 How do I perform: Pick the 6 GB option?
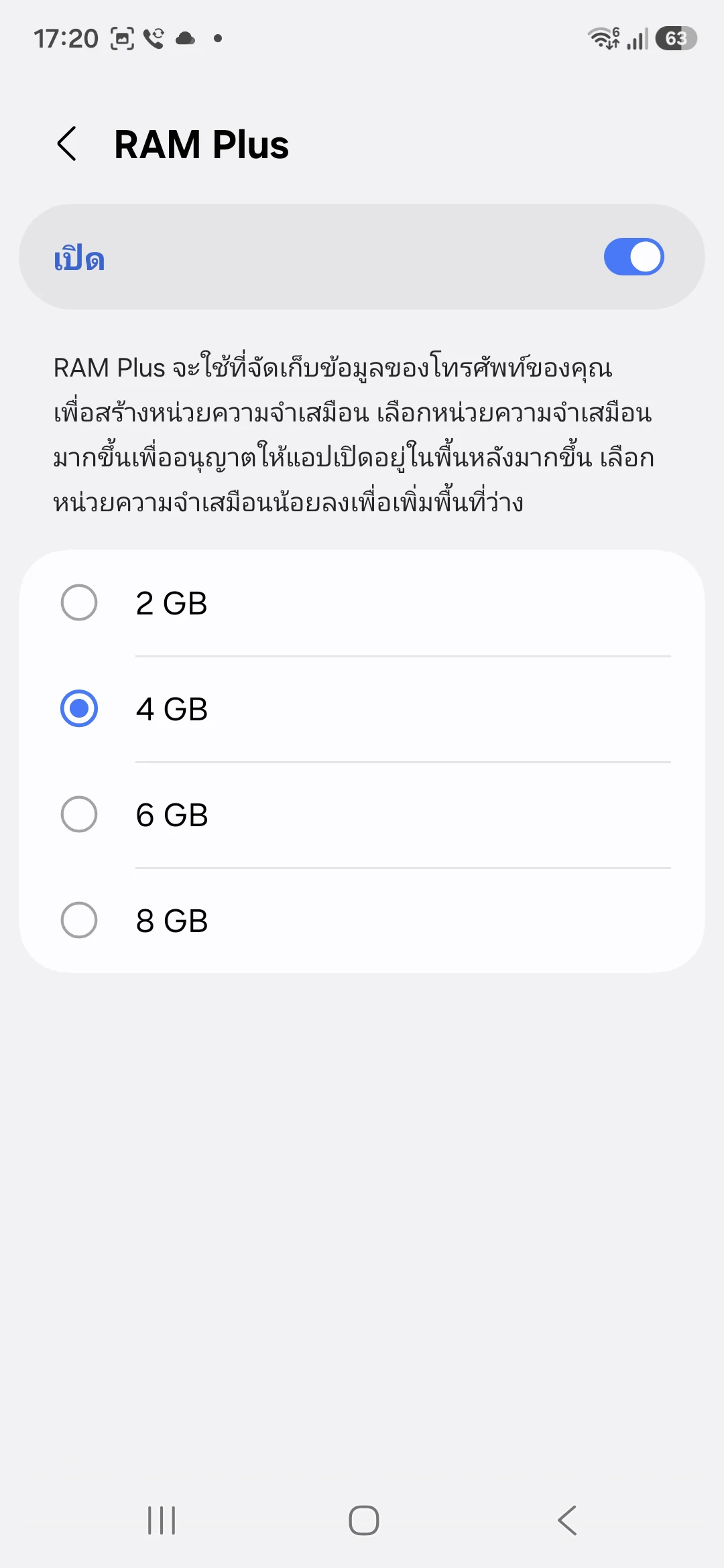(x=79, y=815)
